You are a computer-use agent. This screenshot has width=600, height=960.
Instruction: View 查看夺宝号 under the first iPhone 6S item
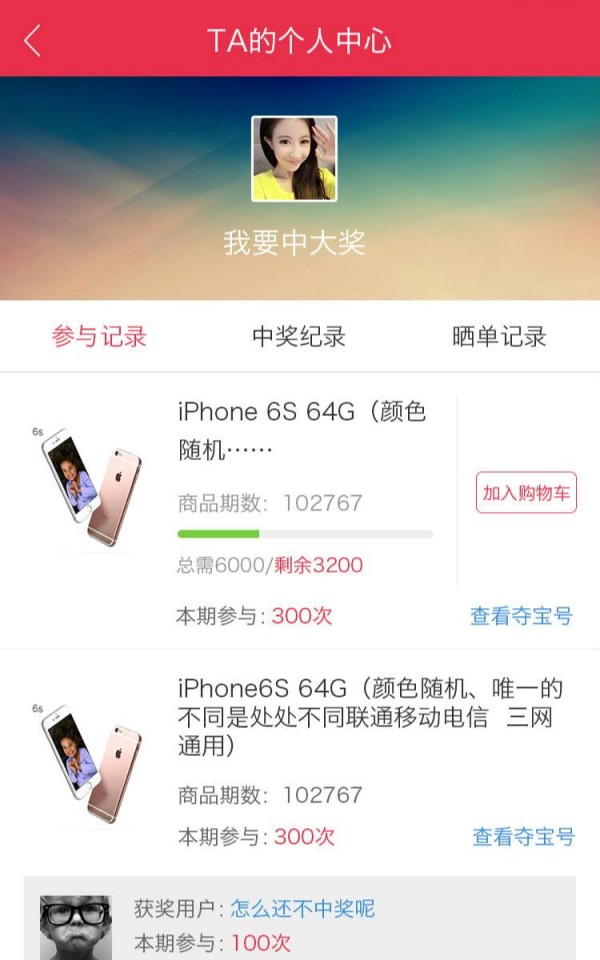521,616
